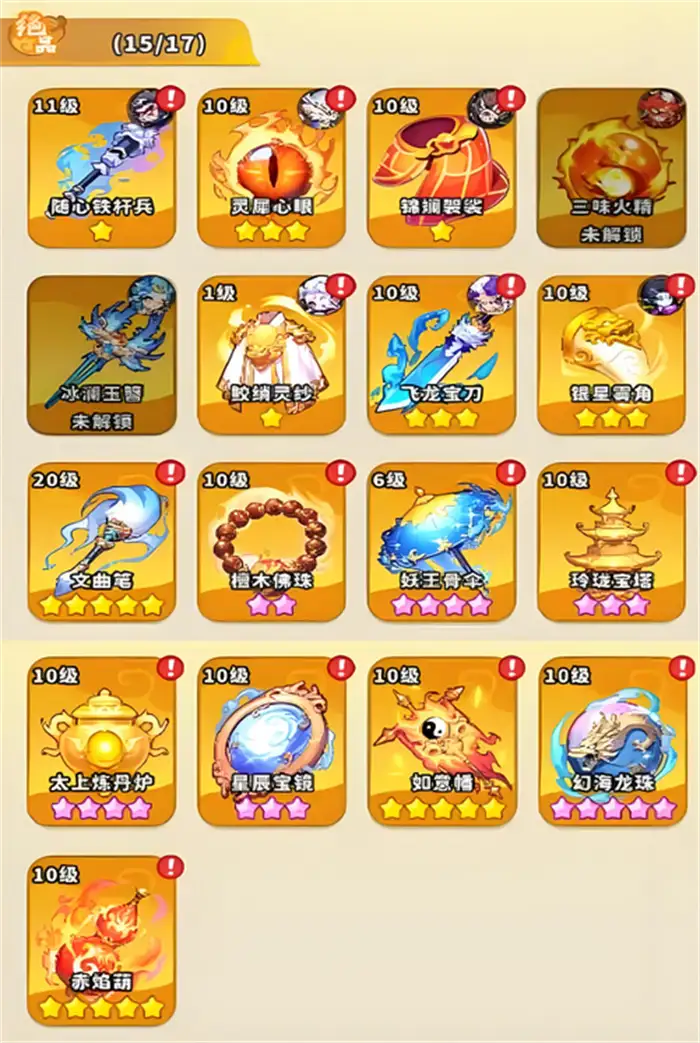This screenshot has width=700, height=1043.
Task: Open the 太上炼丹炉 item
Action: coord(101,741)
